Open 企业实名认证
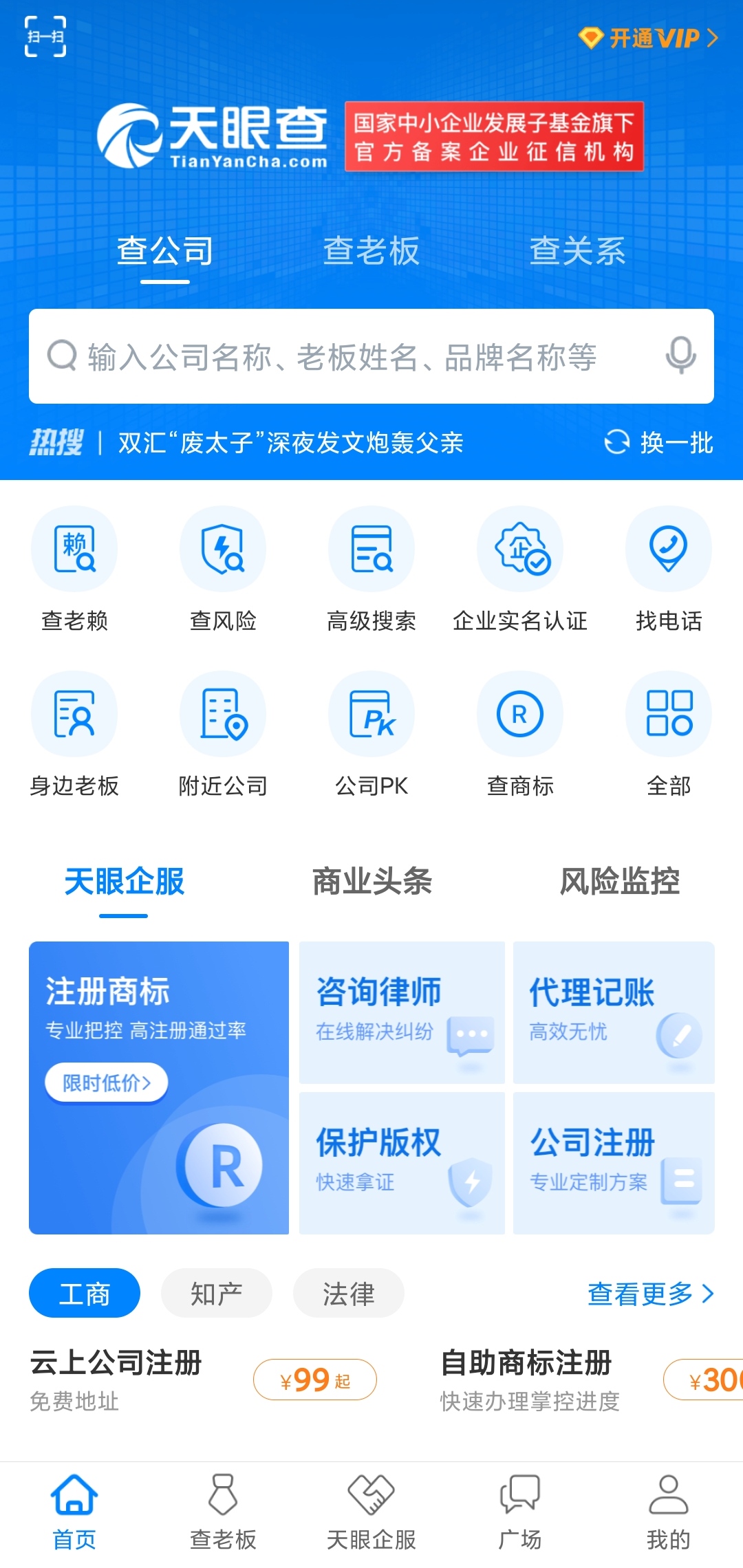743x1568 pixels. pos(520,569)
